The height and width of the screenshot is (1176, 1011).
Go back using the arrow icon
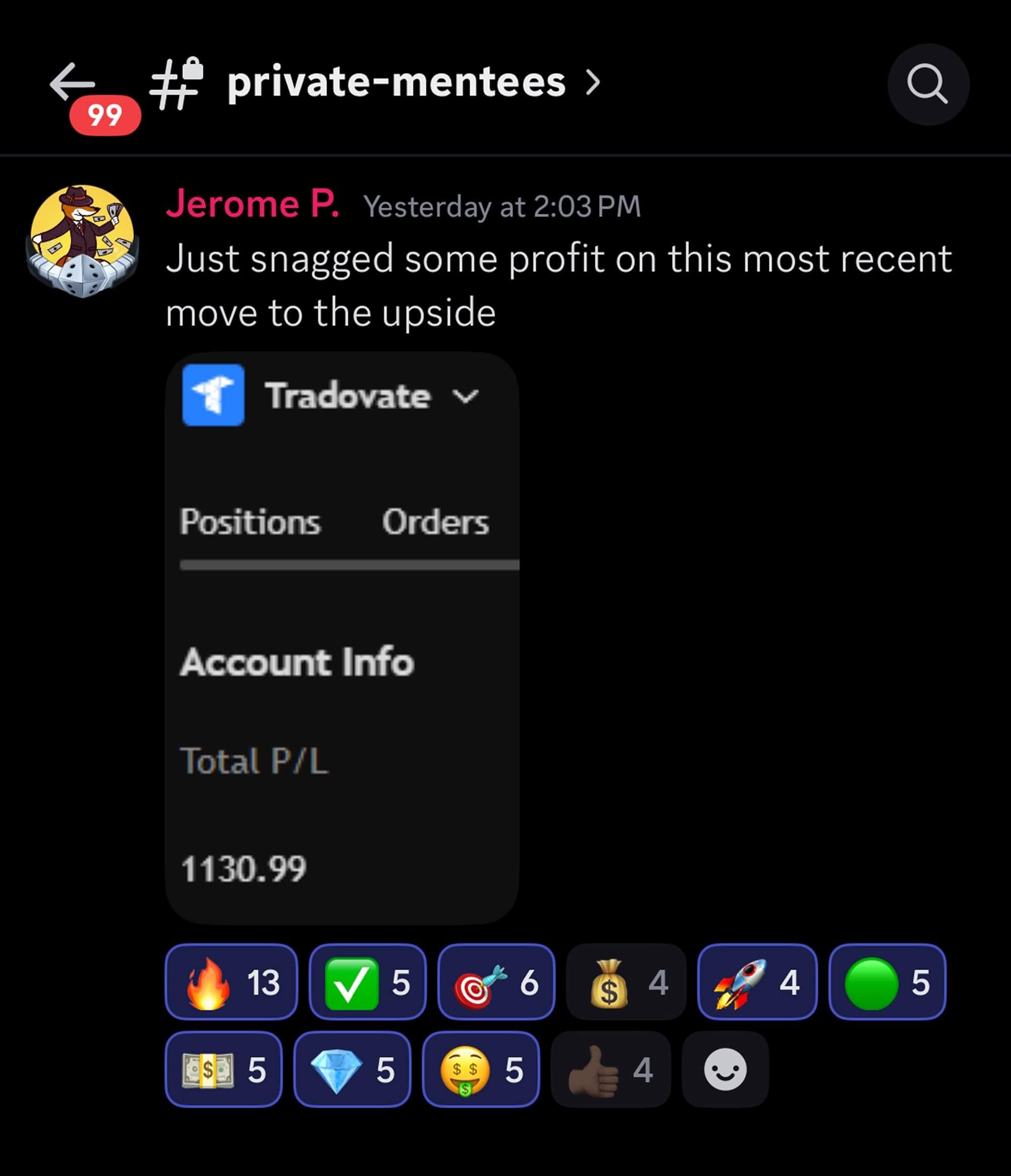[72, 83]
